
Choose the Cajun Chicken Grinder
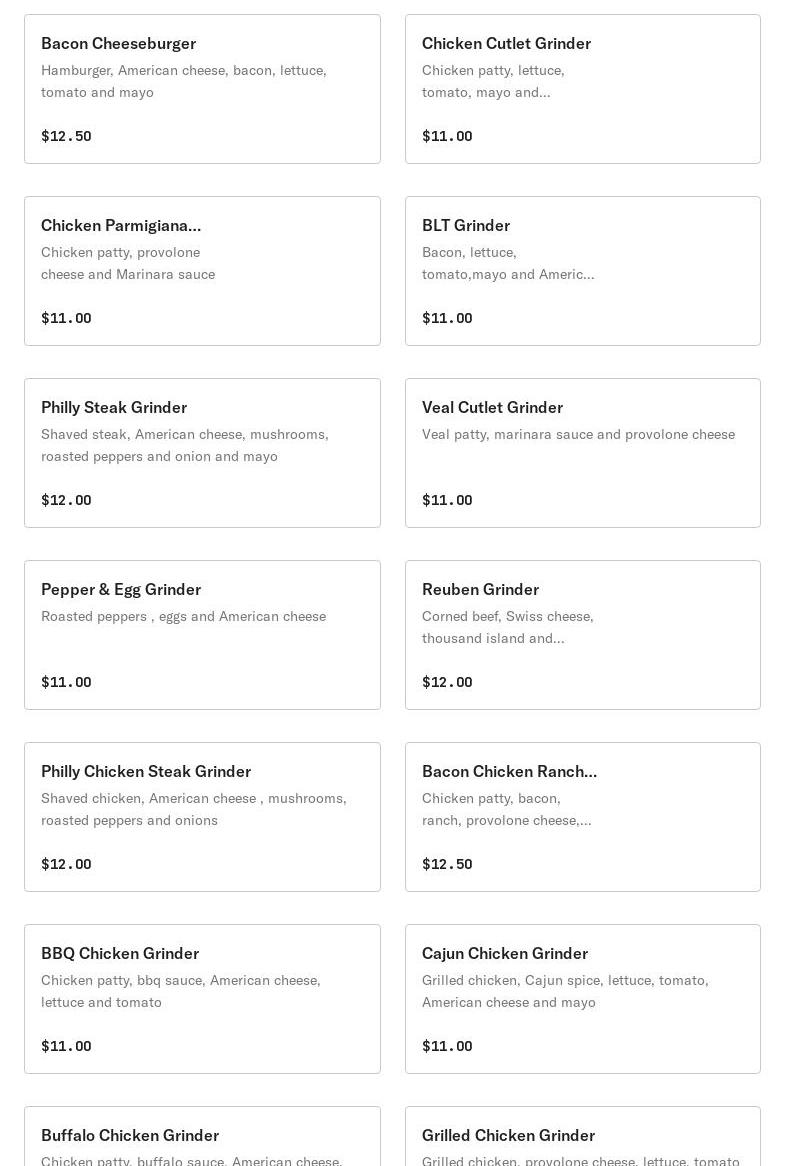(x=582, y=999)
